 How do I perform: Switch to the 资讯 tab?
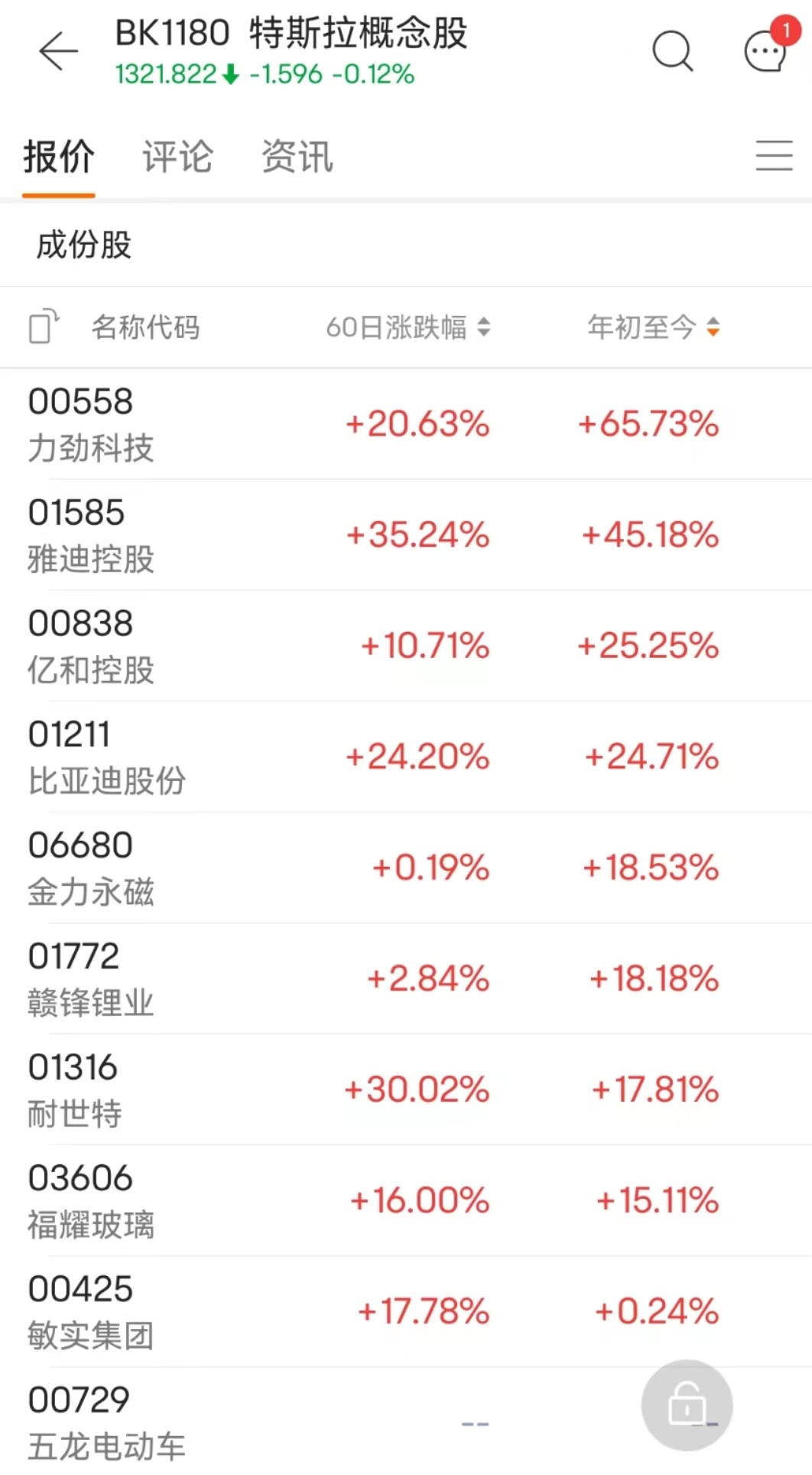(x=297, y=157)
